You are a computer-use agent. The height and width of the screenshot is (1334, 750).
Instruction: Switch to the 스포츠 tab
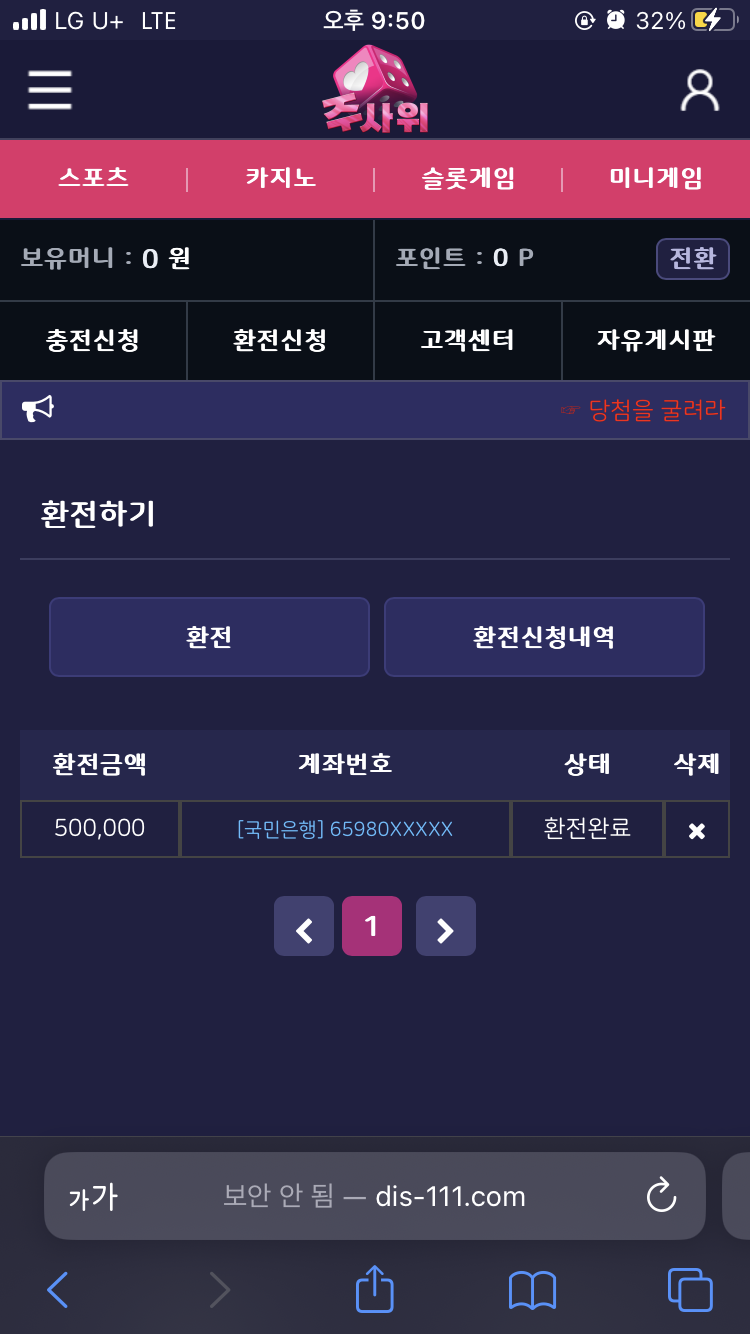(x=94, y=178)
